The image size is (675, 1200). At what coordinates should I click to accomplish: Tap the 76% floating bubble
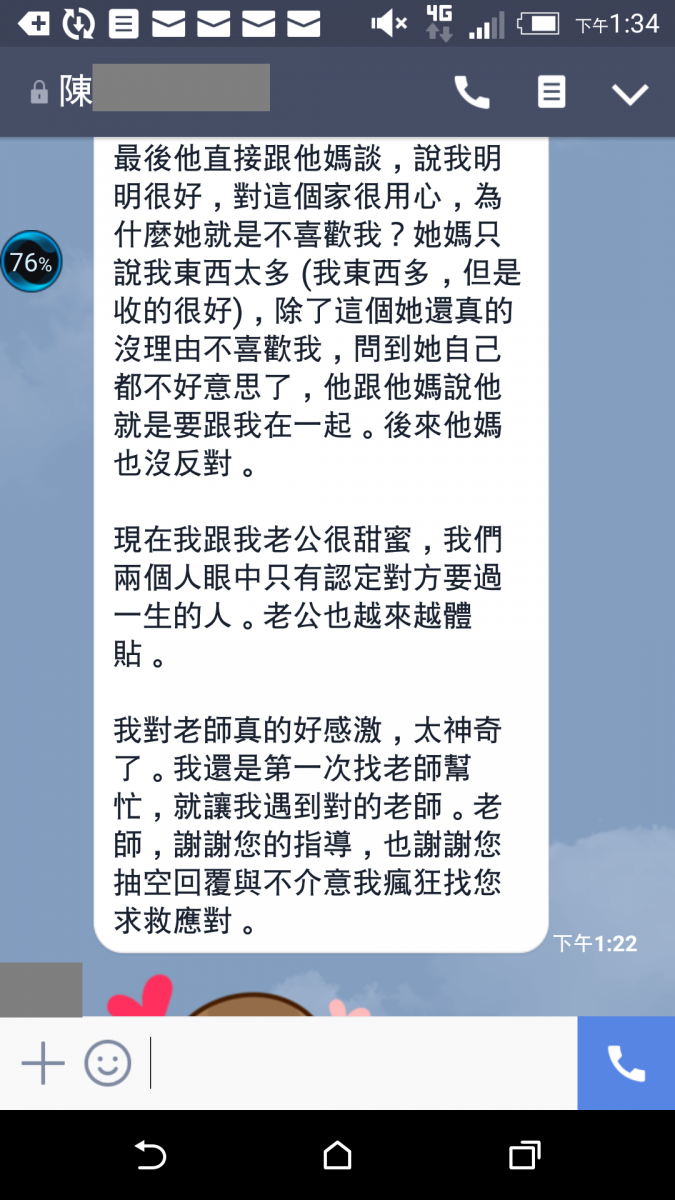[x=31, y=263]
